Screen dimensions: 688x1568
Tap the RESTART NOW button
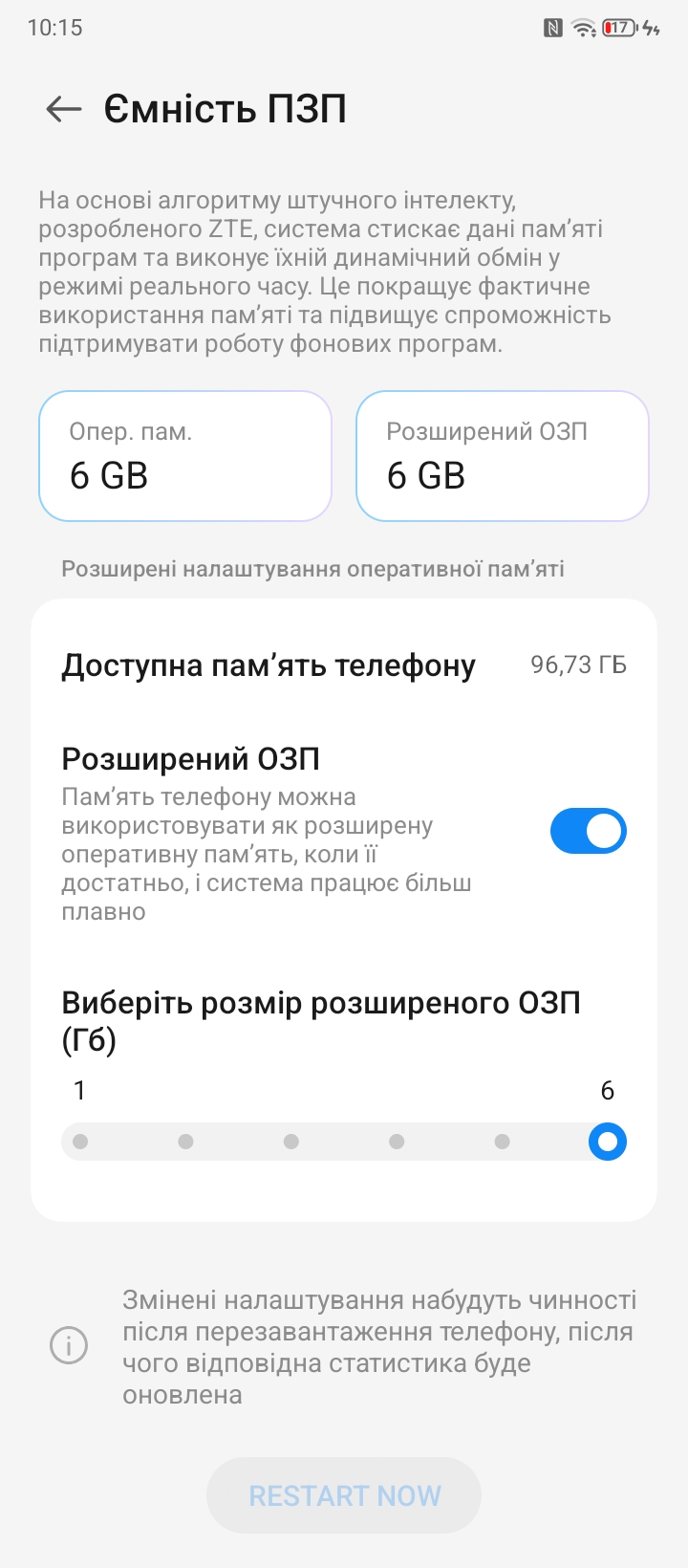[x=344, y=1495]
